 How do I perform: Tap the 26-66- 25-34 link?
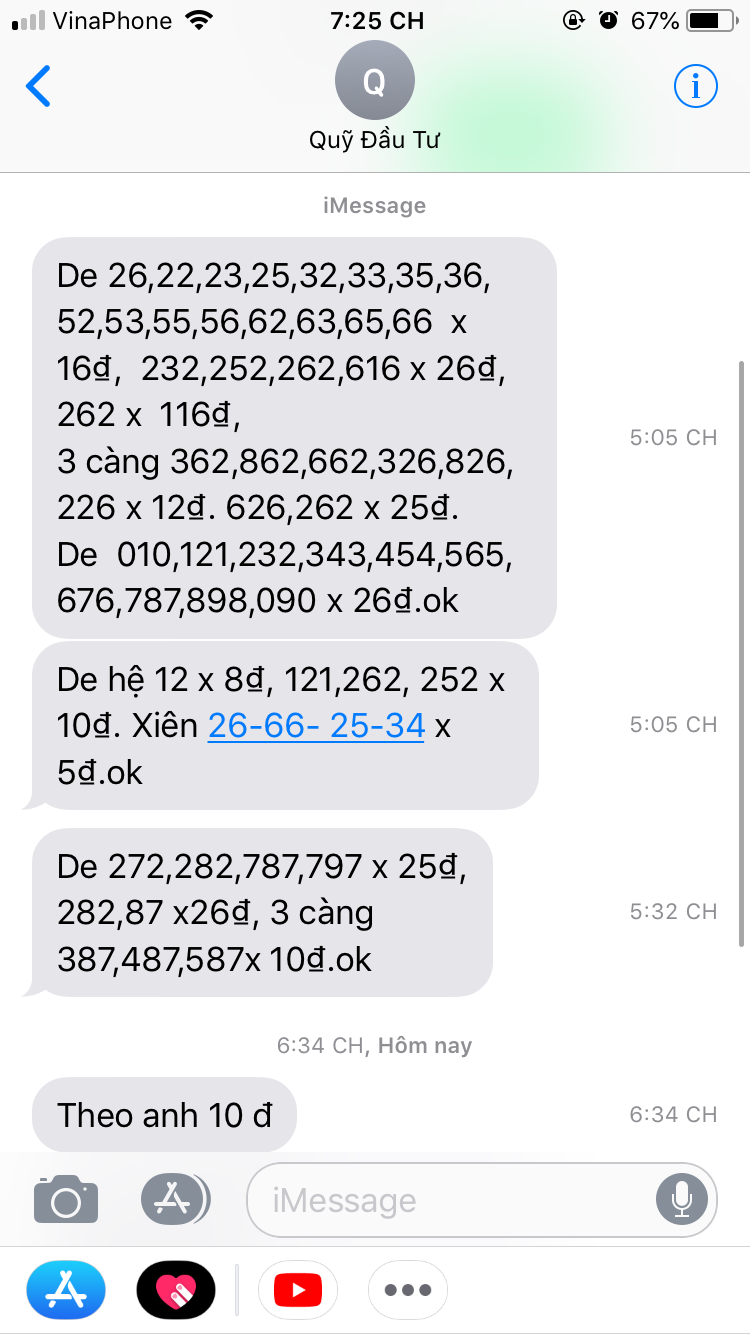(316, 726)
